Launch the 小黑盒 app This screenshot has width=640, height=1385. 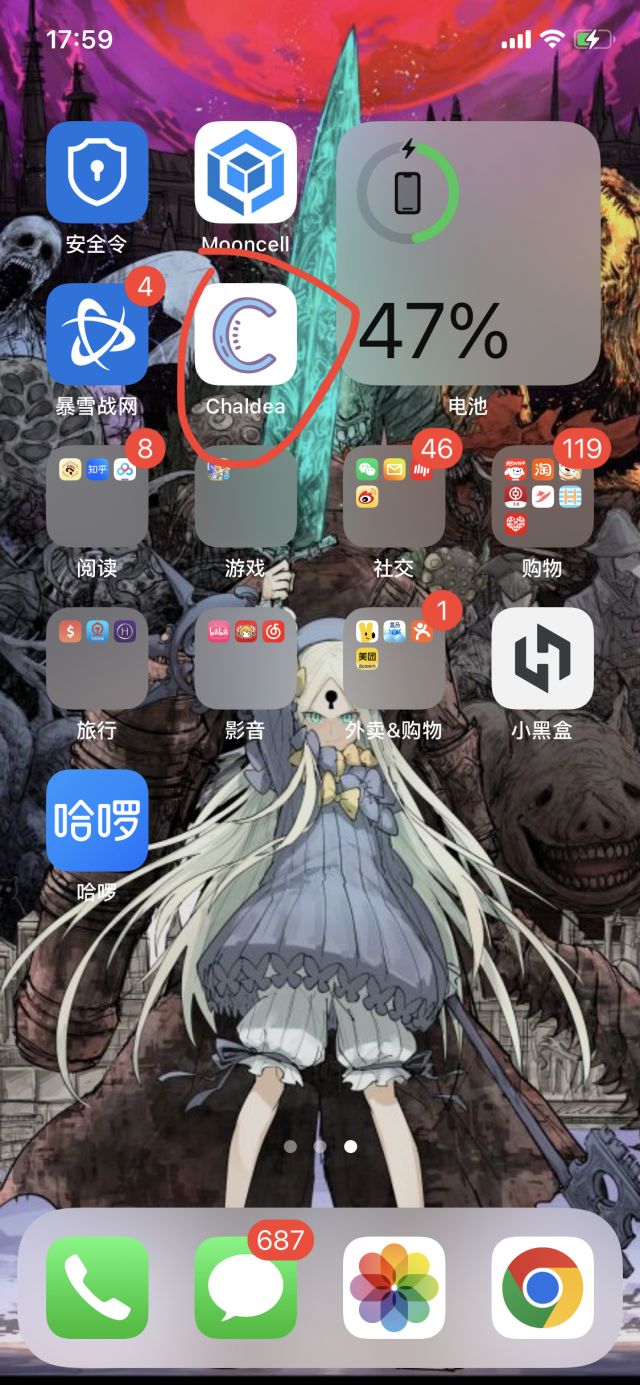[542, 658]
